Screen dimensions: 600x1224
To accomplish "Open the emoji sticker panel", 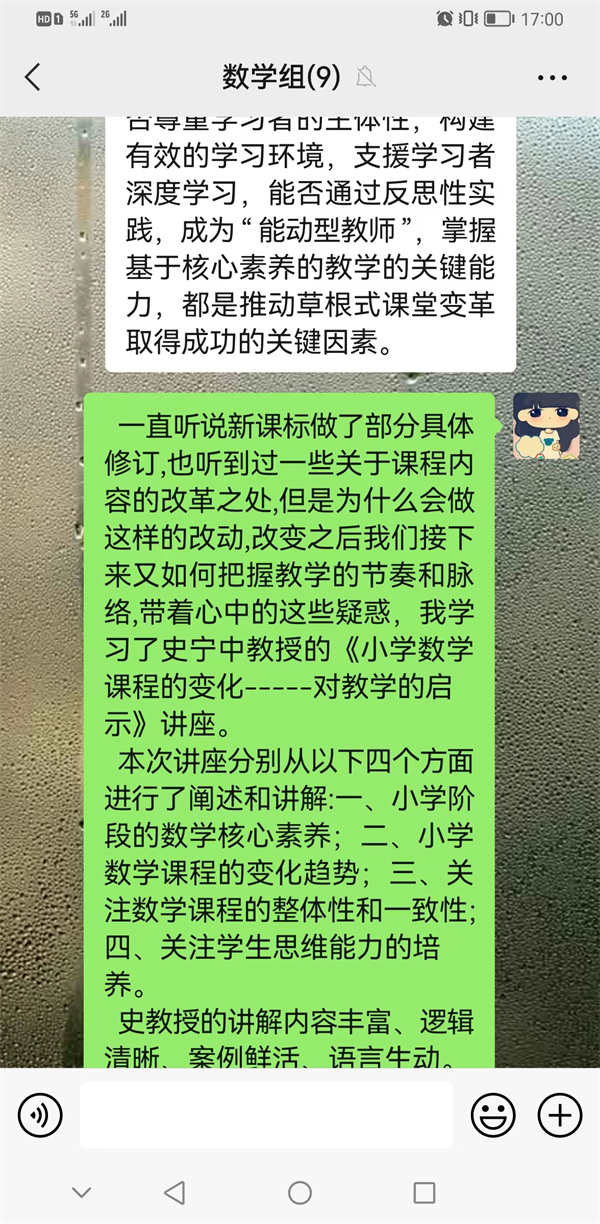I will click(x=493, y=1114).
